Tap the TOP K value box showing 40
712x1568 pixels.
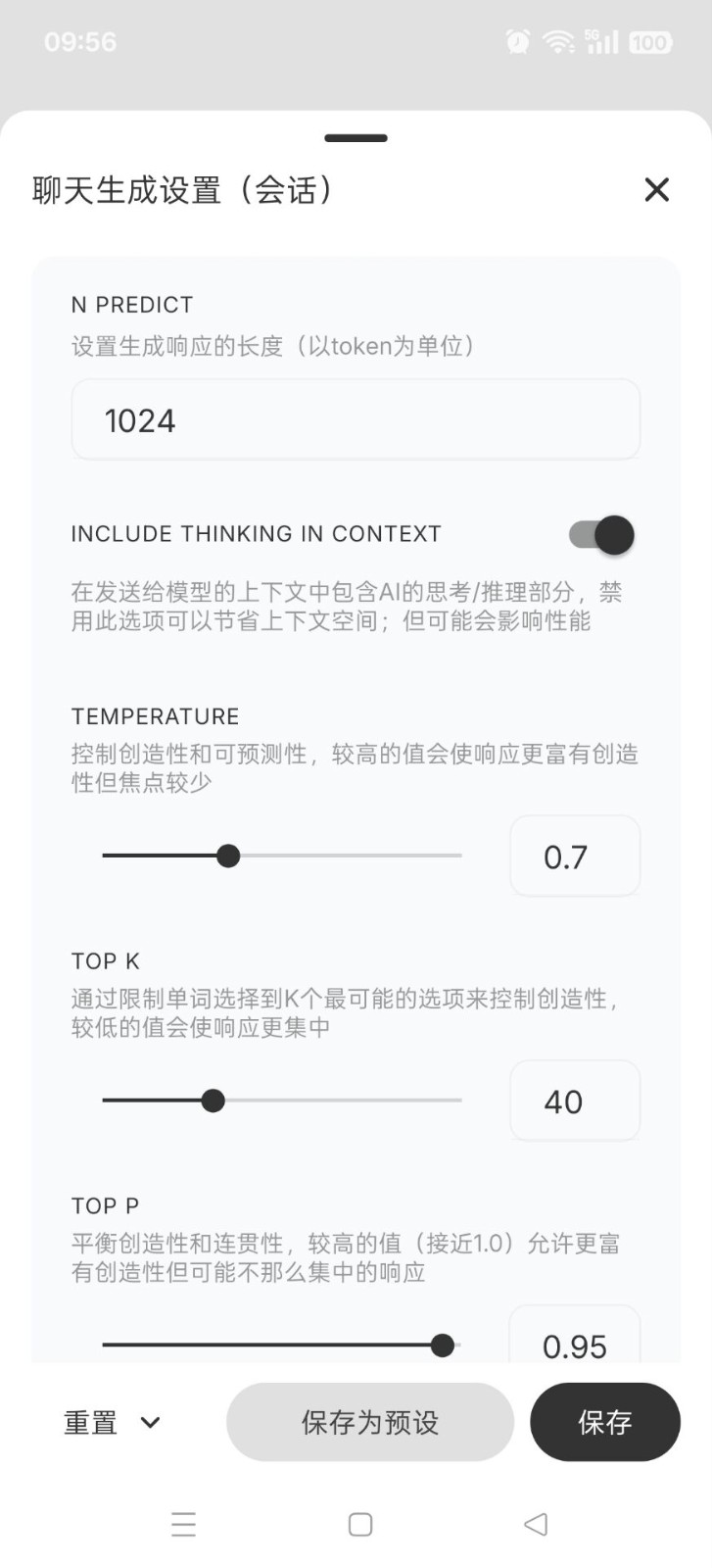coord(575,1101)
